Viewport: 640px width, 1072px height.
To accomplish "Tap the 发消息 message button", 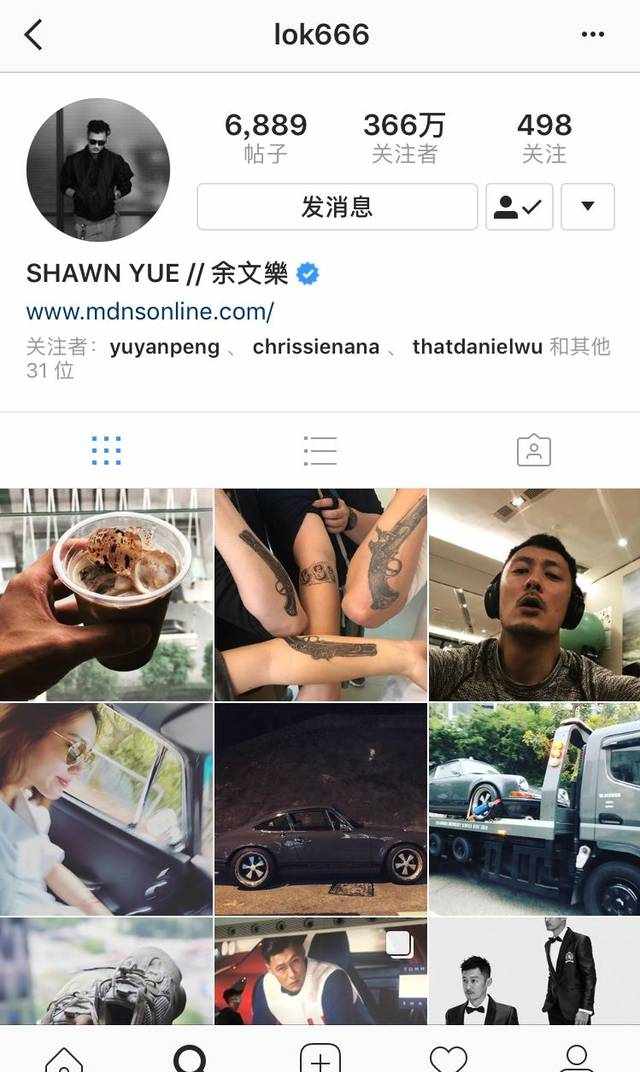I will coord(337,207).
